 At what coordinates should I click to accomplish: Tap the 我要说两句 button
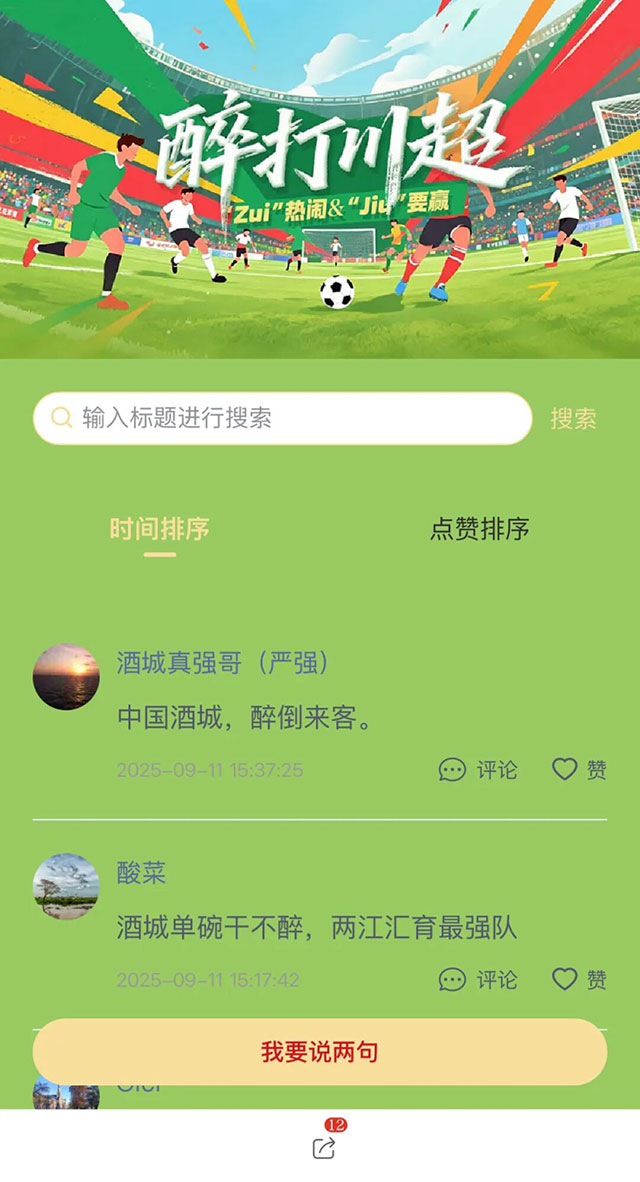tap(320, 1052)
